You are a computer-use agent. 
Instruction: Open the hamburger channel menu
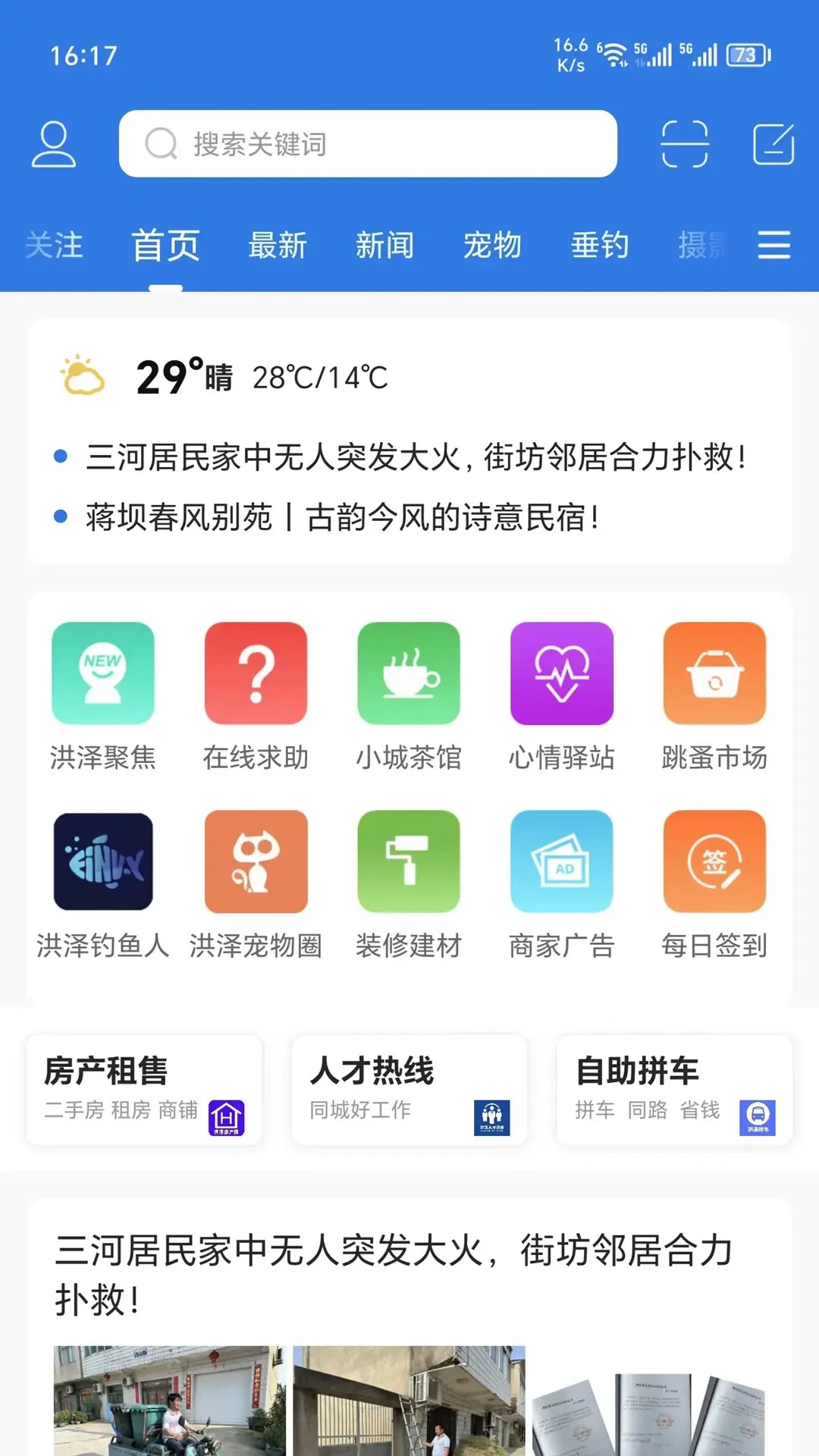click(774, 246)
